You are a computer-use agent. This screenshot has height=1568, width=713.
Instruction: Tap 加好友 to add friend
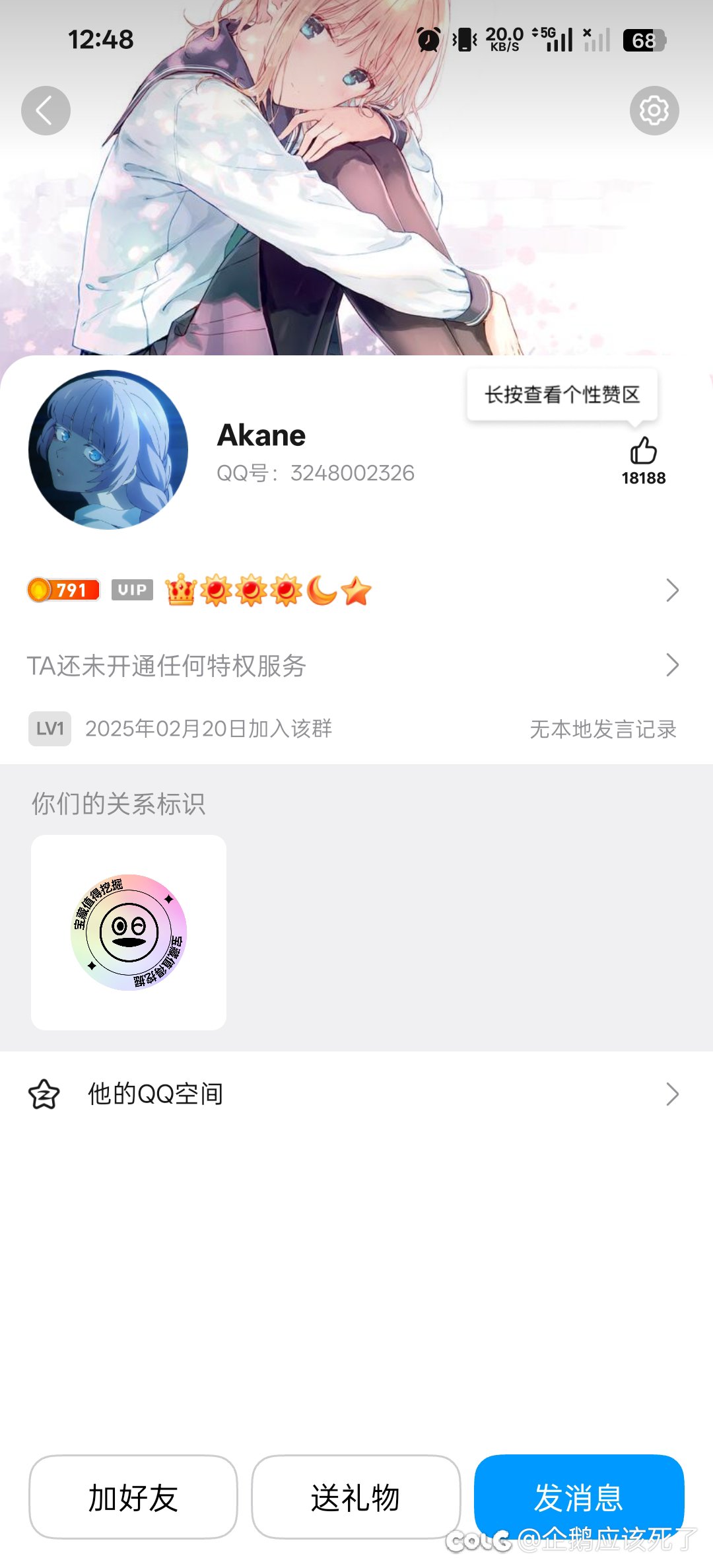click(x=133, y=1497)
